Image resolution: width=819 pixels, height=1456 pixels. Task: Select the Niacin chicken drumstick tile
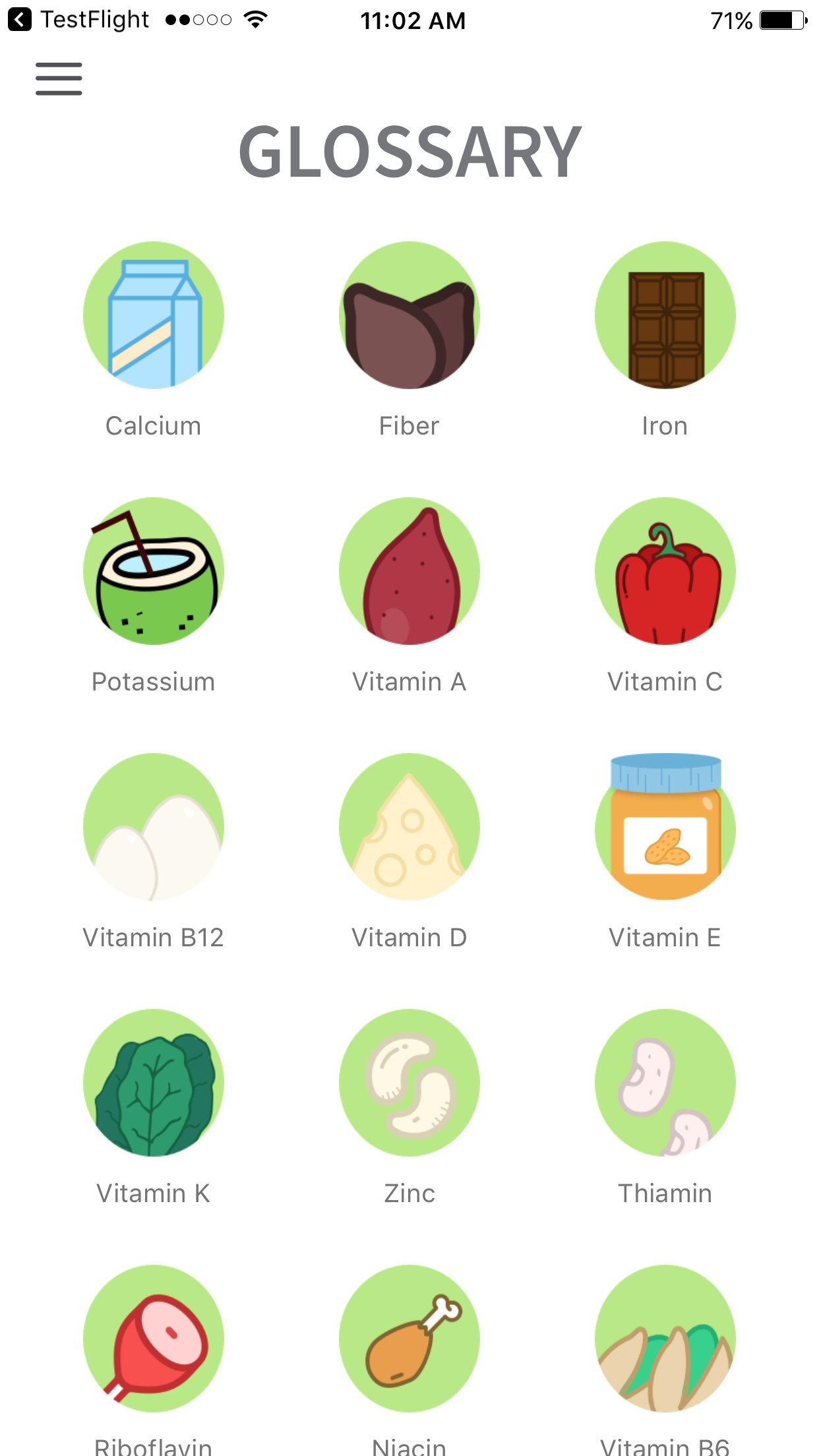[x=409, y=1339]
